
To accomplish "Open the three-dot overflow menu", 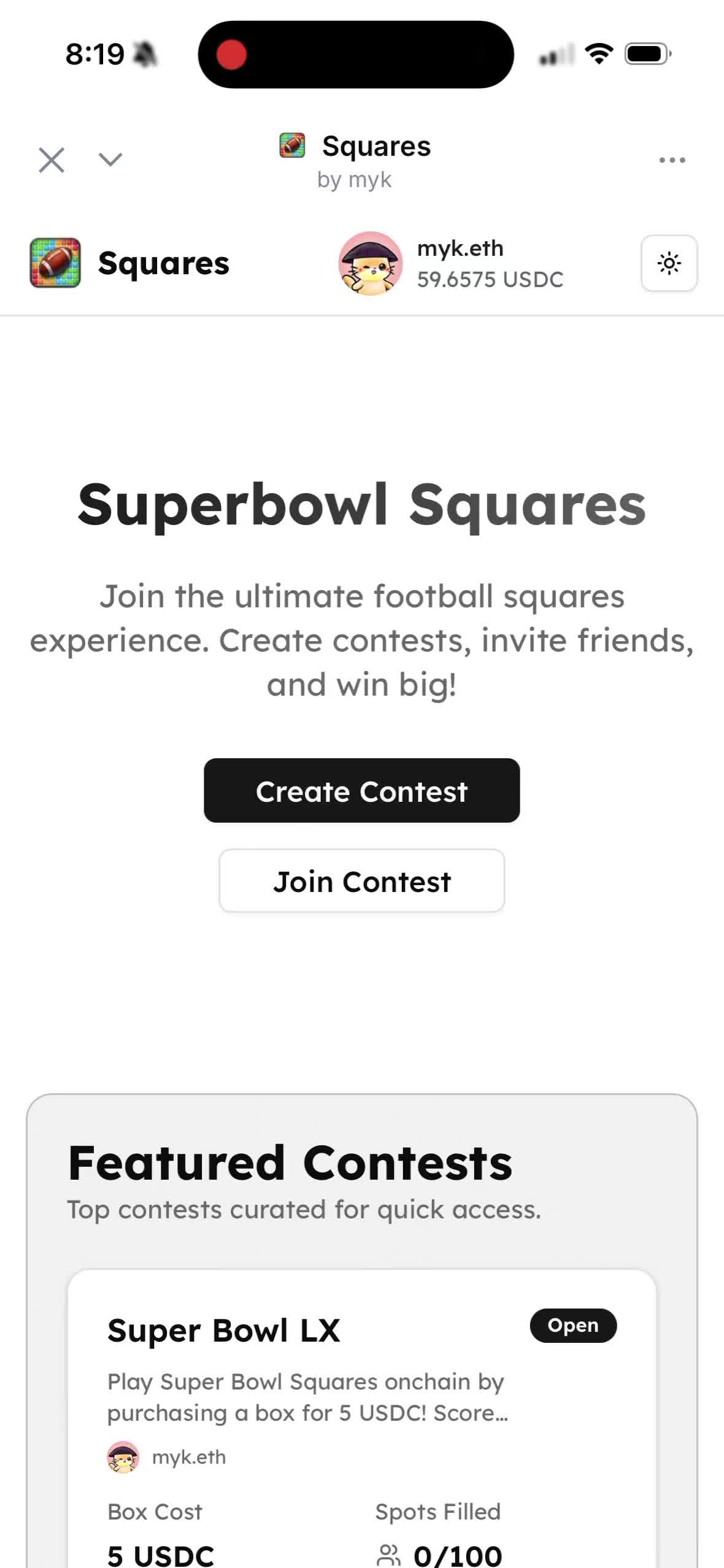I will (x=672, y=160).
